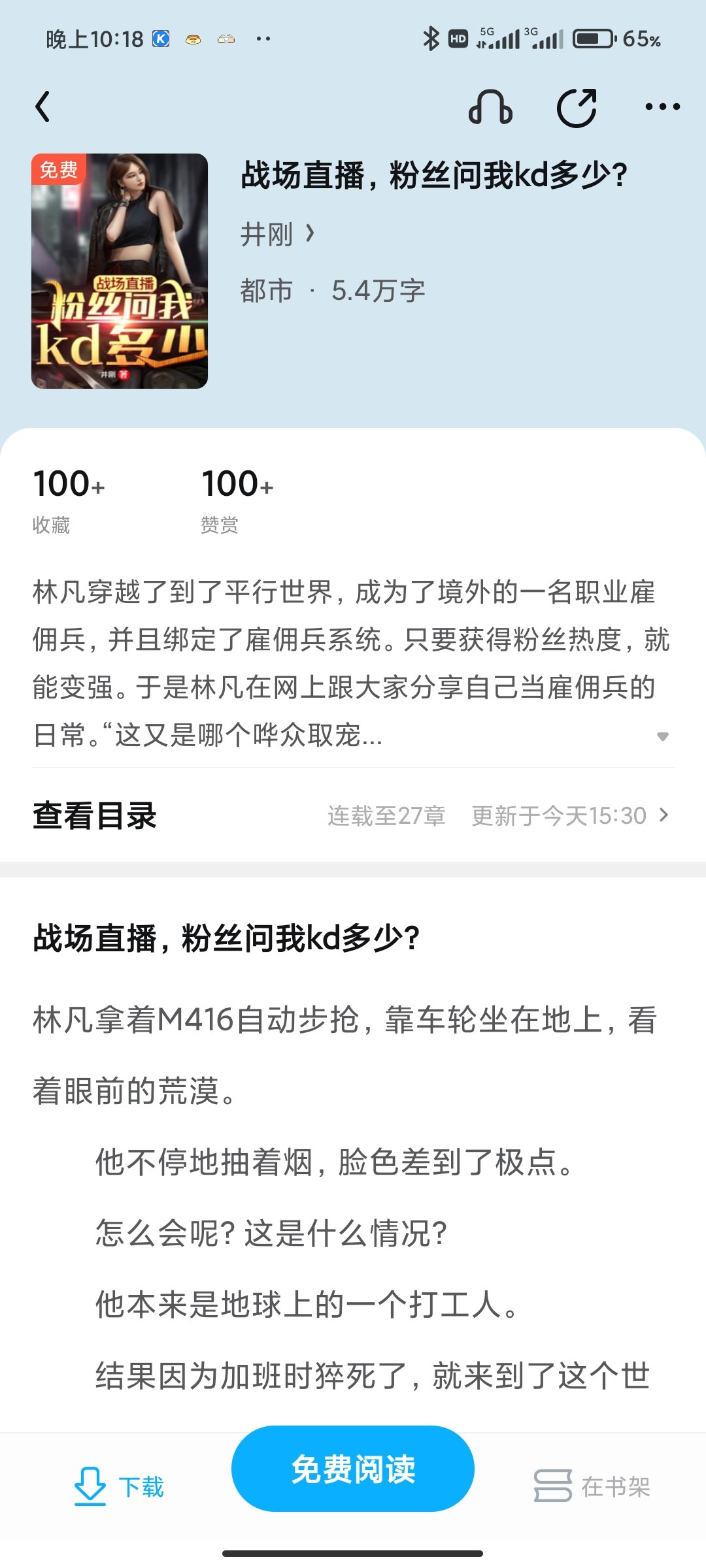Expand the full book synopsis
706x1568 pixels.
click(x=662, y=736)
